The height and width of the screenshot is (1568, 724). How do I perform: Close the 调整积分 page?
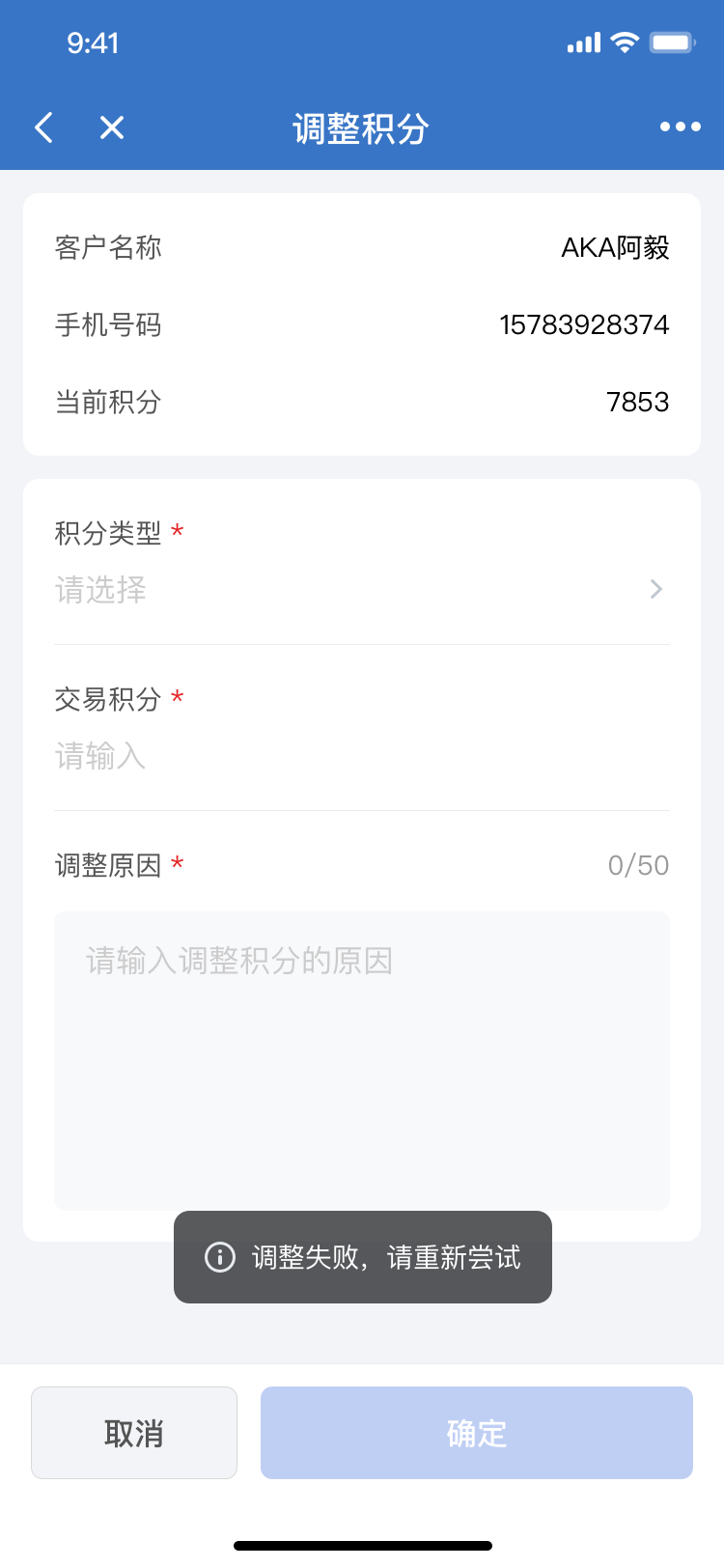pyautogui.click(x=112, y=127)
